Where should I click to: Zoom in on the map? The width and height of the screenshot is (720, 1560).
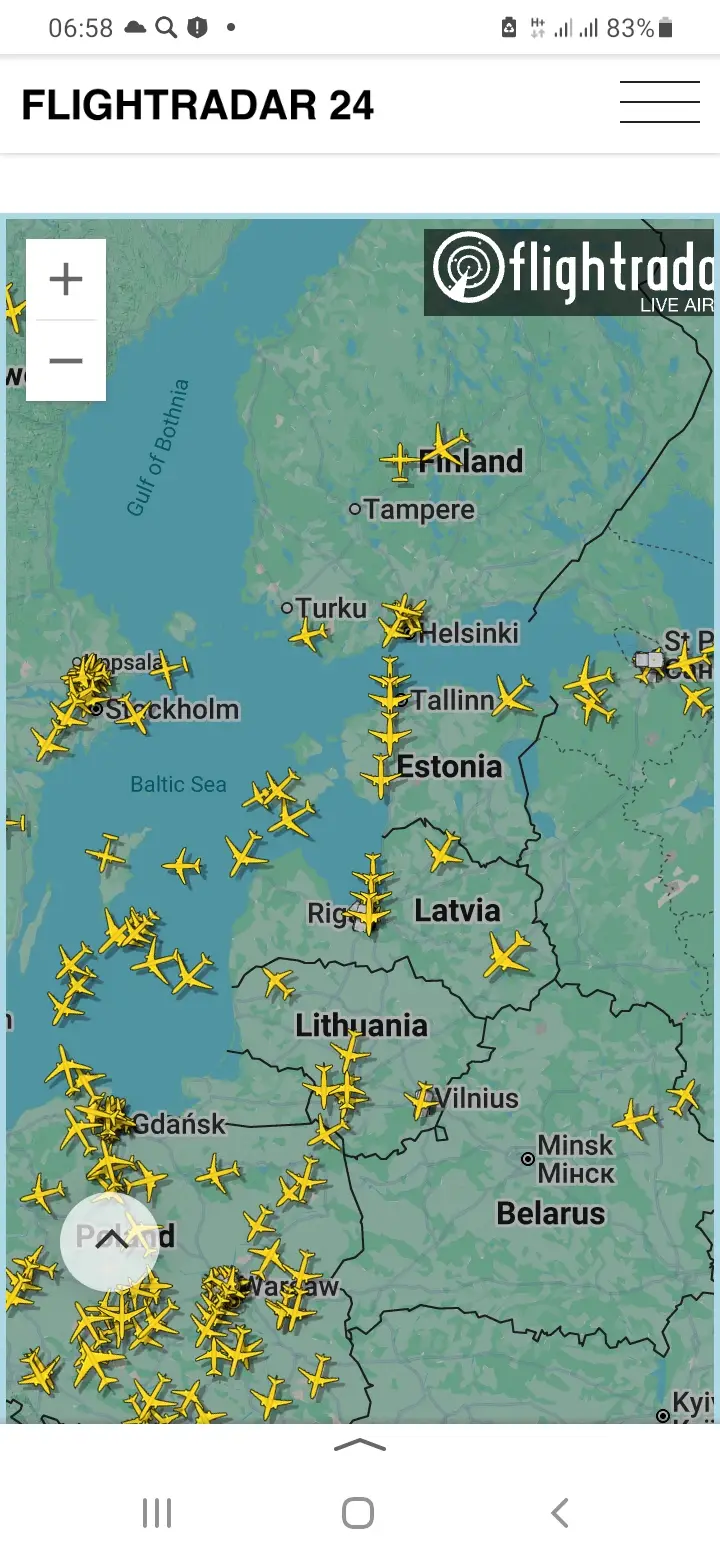point(66,279)
